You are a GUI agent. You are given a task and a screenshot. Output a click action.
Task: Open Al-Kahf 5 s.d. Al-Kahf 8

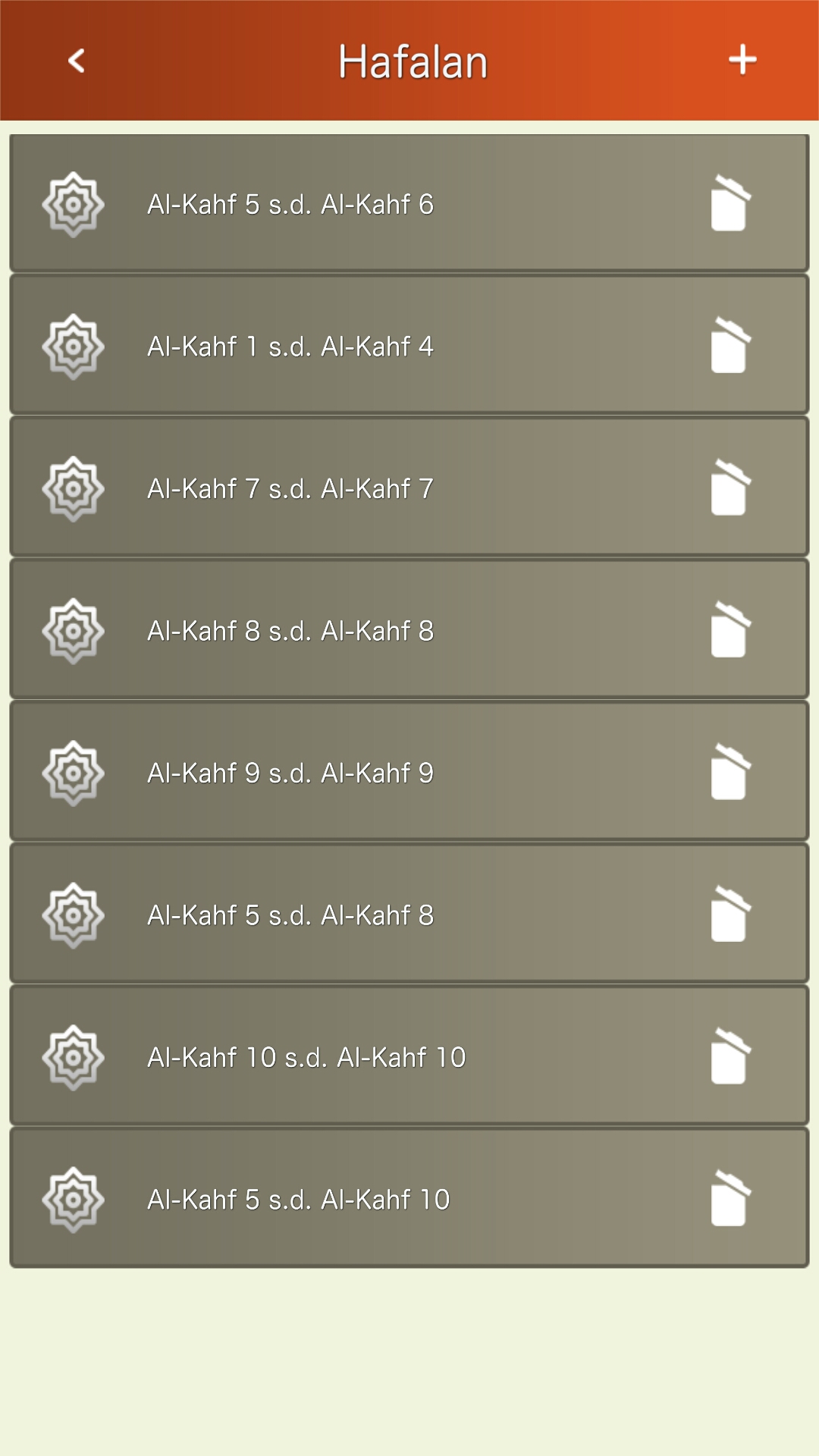coord(290,915)
